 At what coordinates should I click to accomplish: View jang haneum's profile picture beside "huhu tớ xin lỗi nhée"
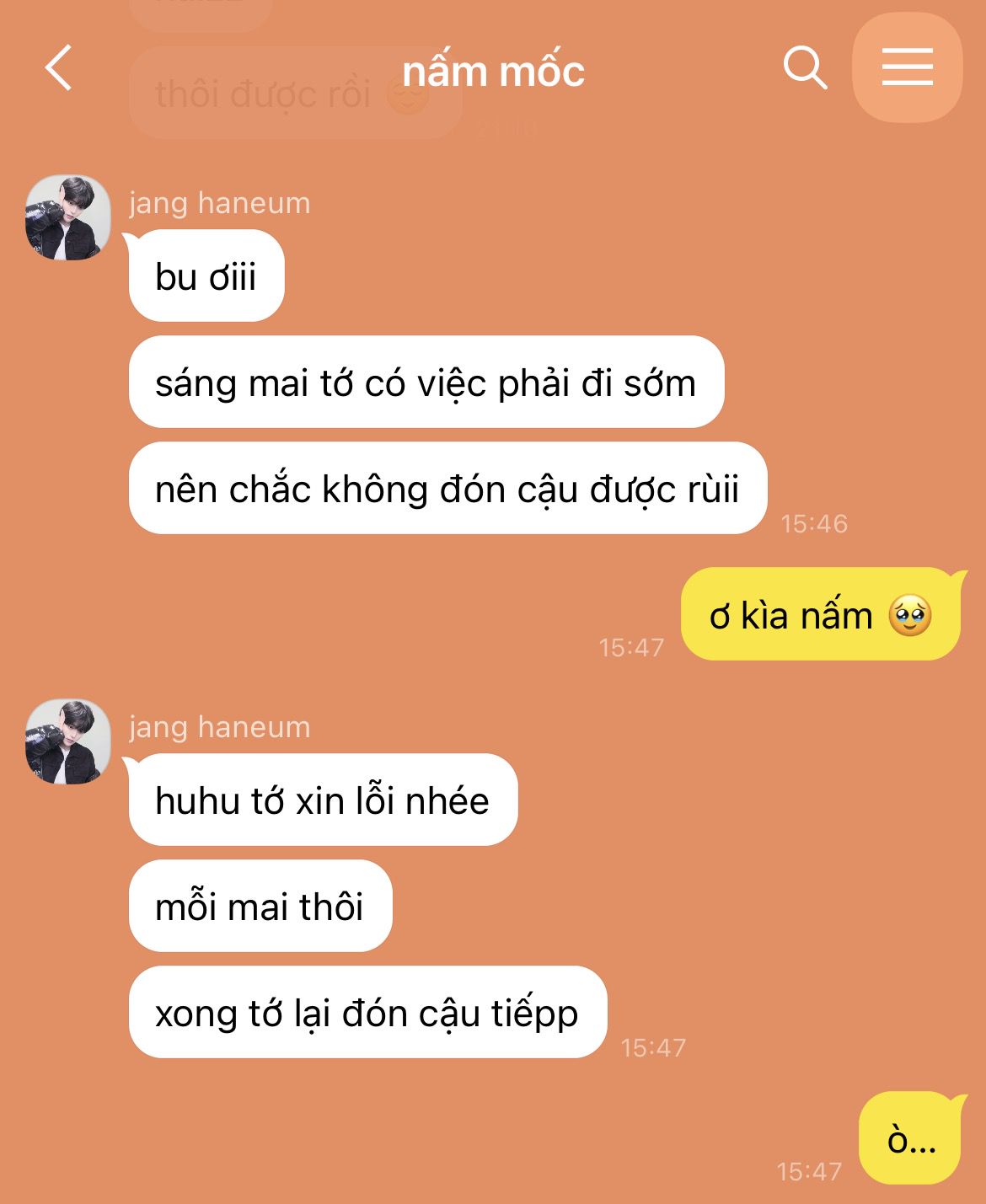pyautogui.click(x=68, y=741)
